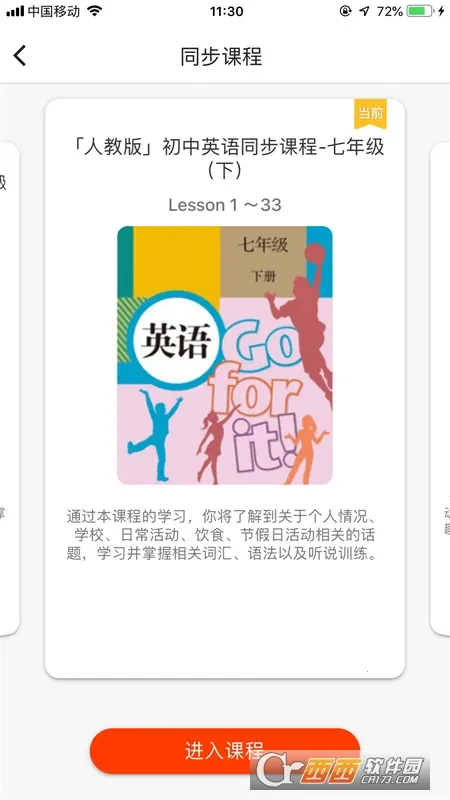450x800 pixels.
Task: Go back from the 同步课程 page
Action: pos(19,56)
